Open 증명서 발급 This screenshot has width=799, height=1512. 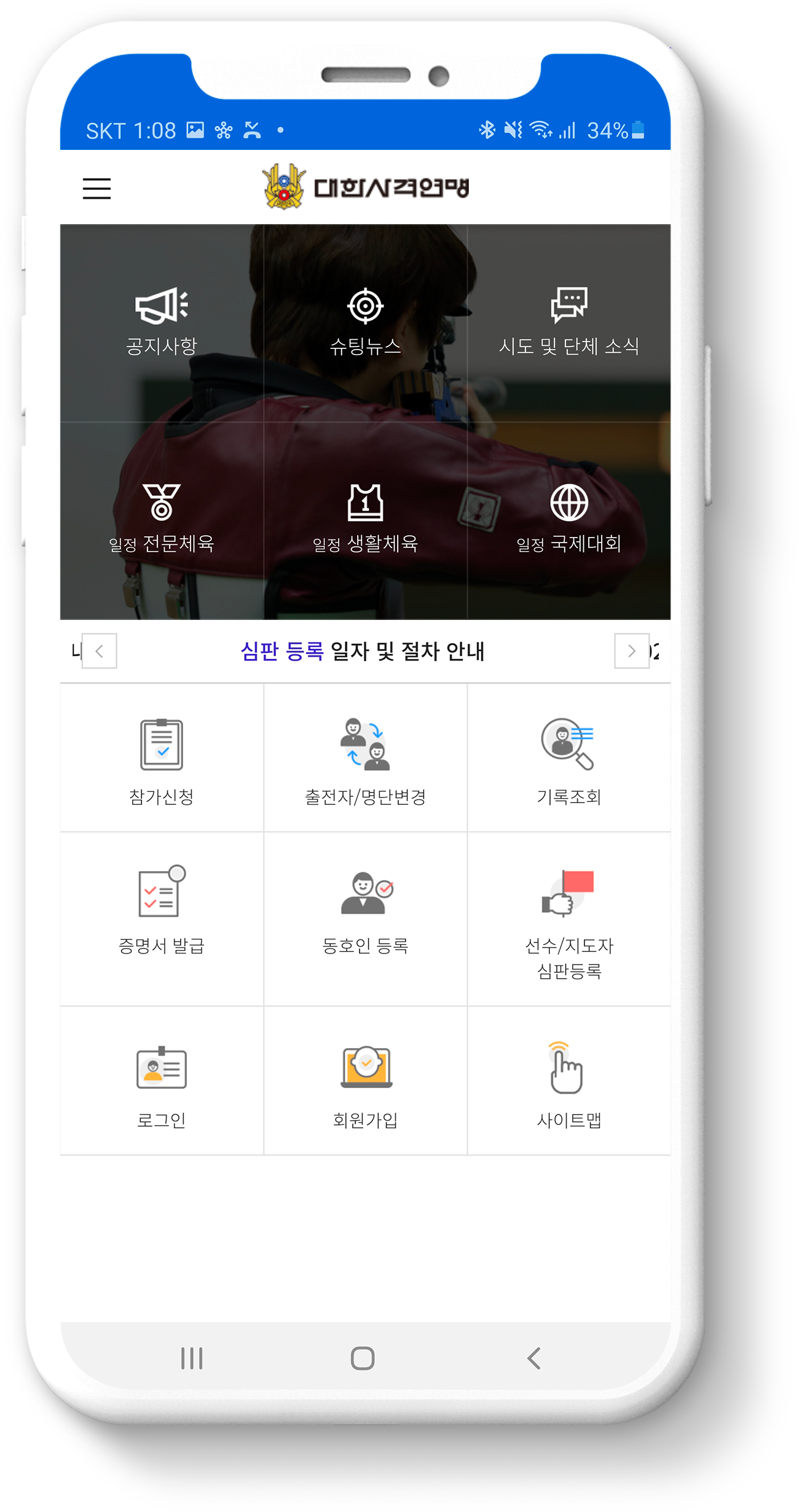tap(162, 911)
